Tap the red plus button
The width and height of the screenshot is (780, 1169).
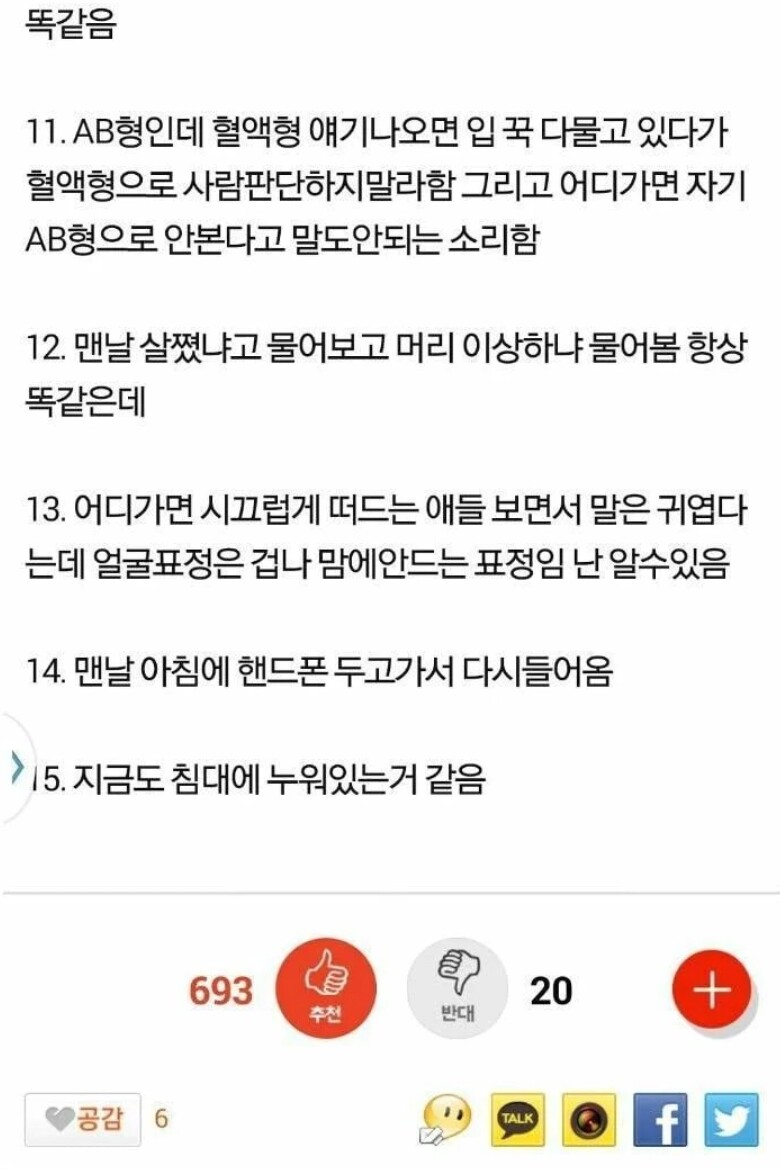coord(711,991)
